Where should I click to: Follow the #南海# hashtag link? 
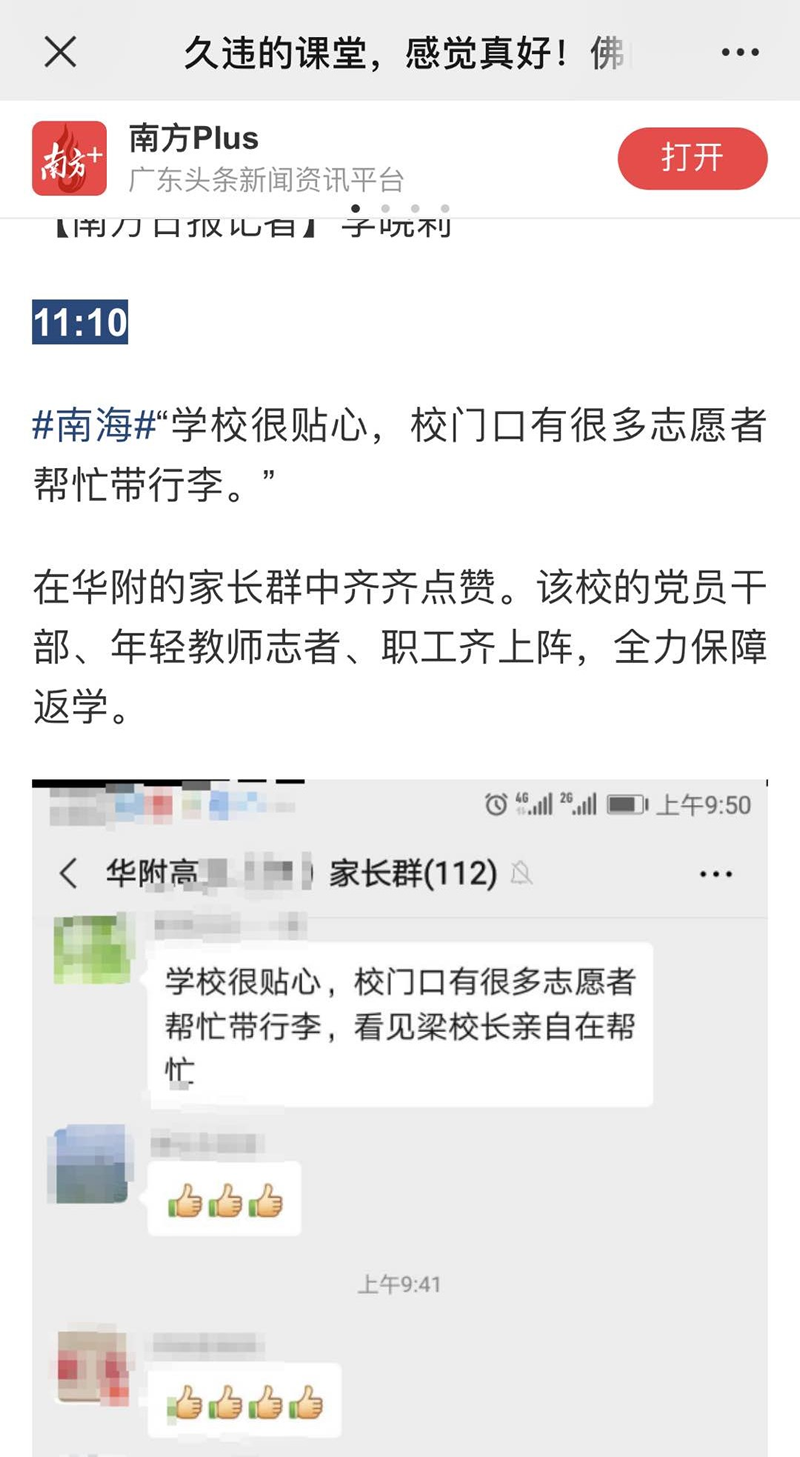tap(95, 427)
